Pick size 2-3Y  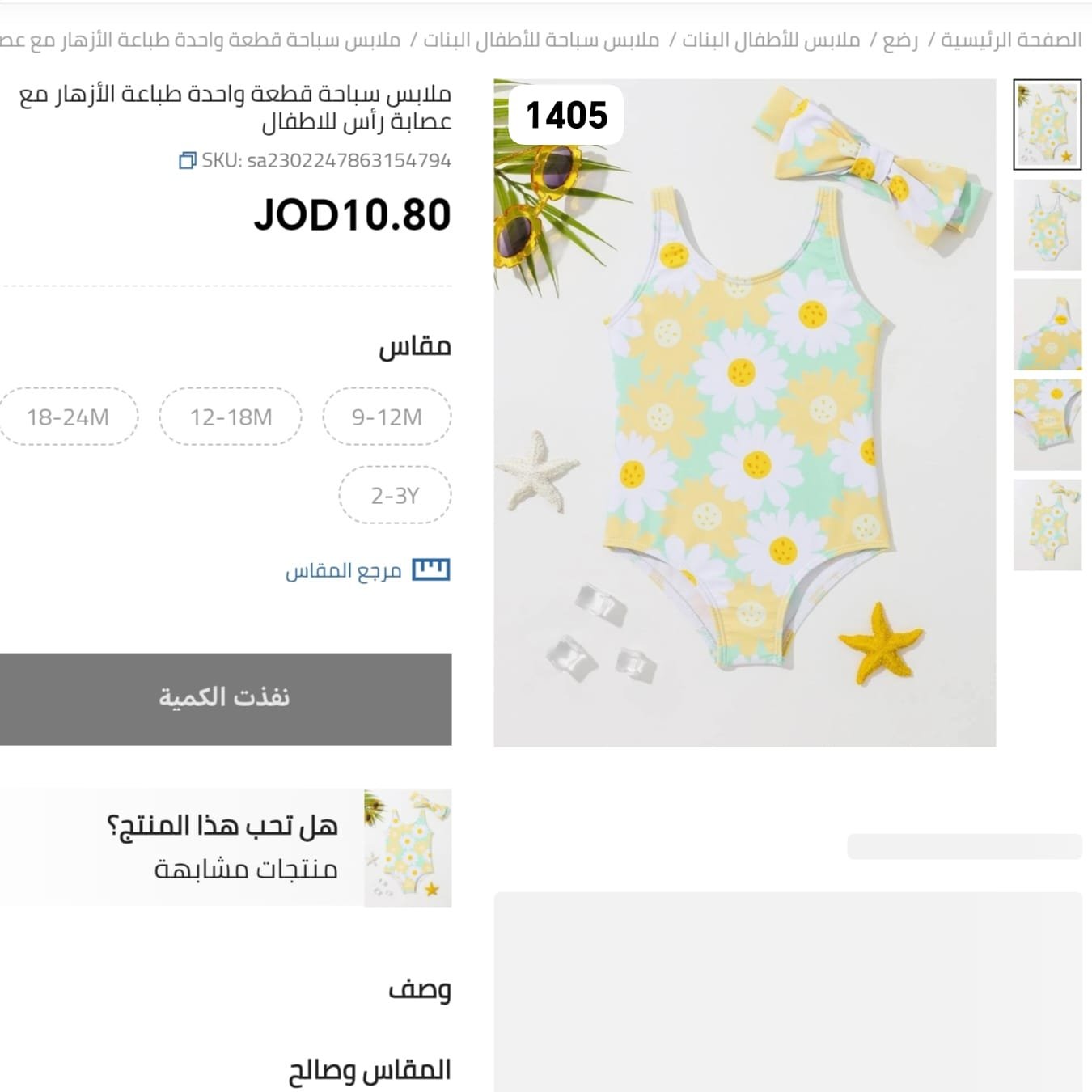395,495
